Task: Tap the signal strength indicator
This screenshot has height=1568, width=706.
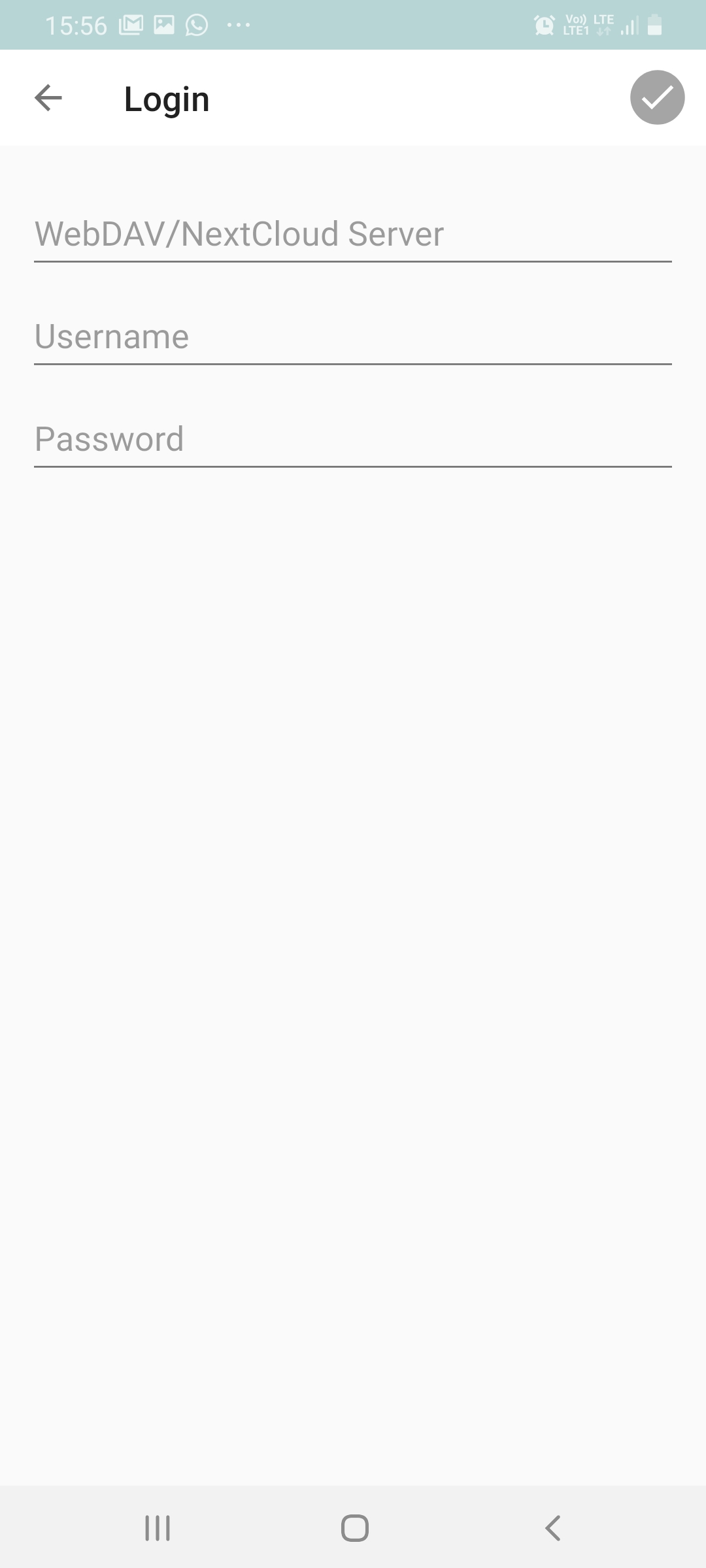Action: (630, 24)
